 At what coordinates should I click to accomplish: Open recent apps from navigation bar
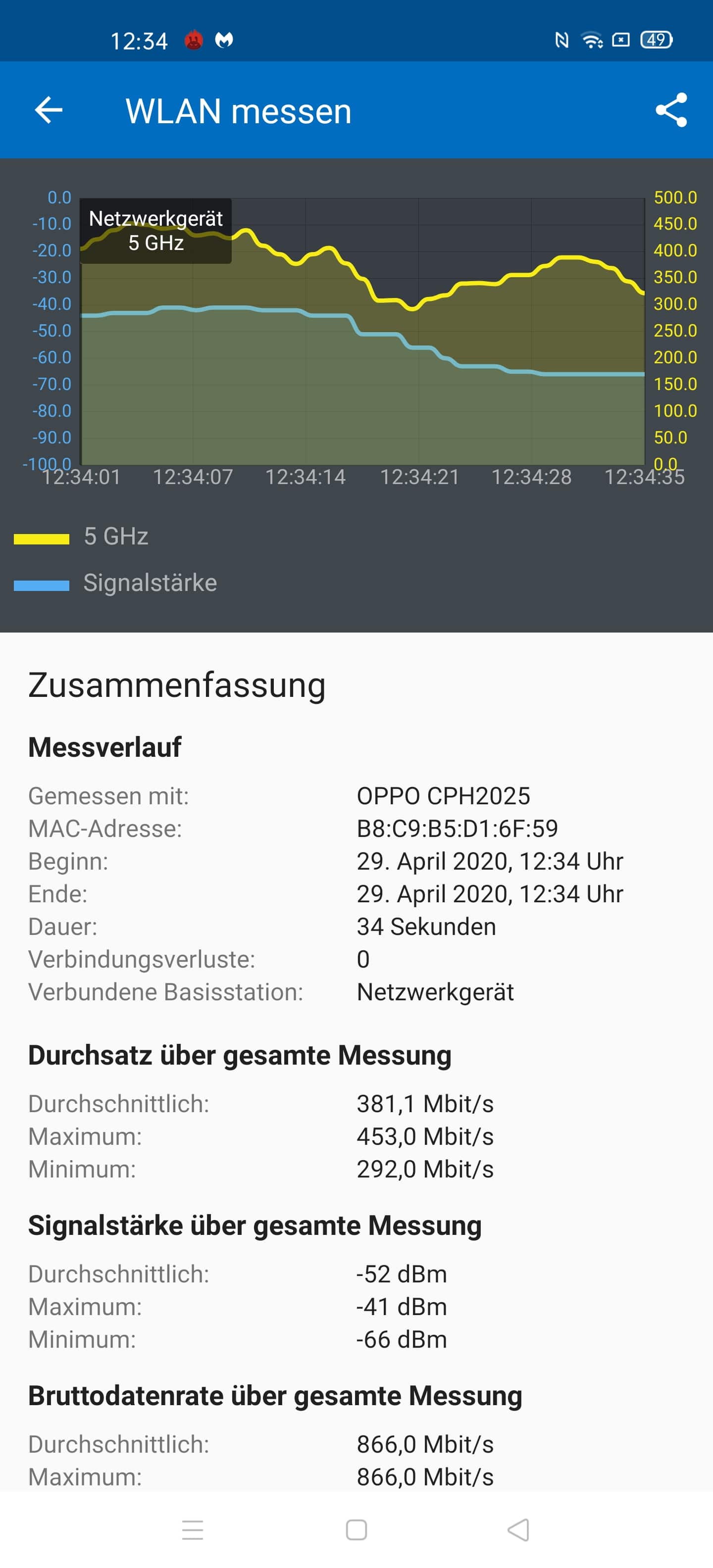tap(193, 1529)
